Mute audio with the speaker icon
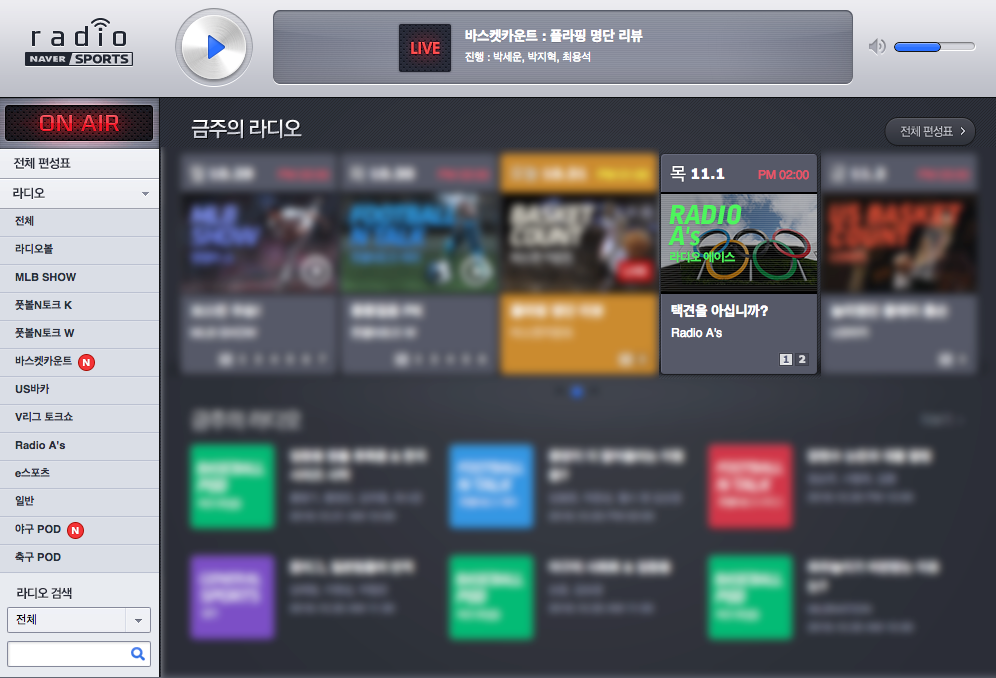This screenshot has height=678, width=996. point(877,46)
